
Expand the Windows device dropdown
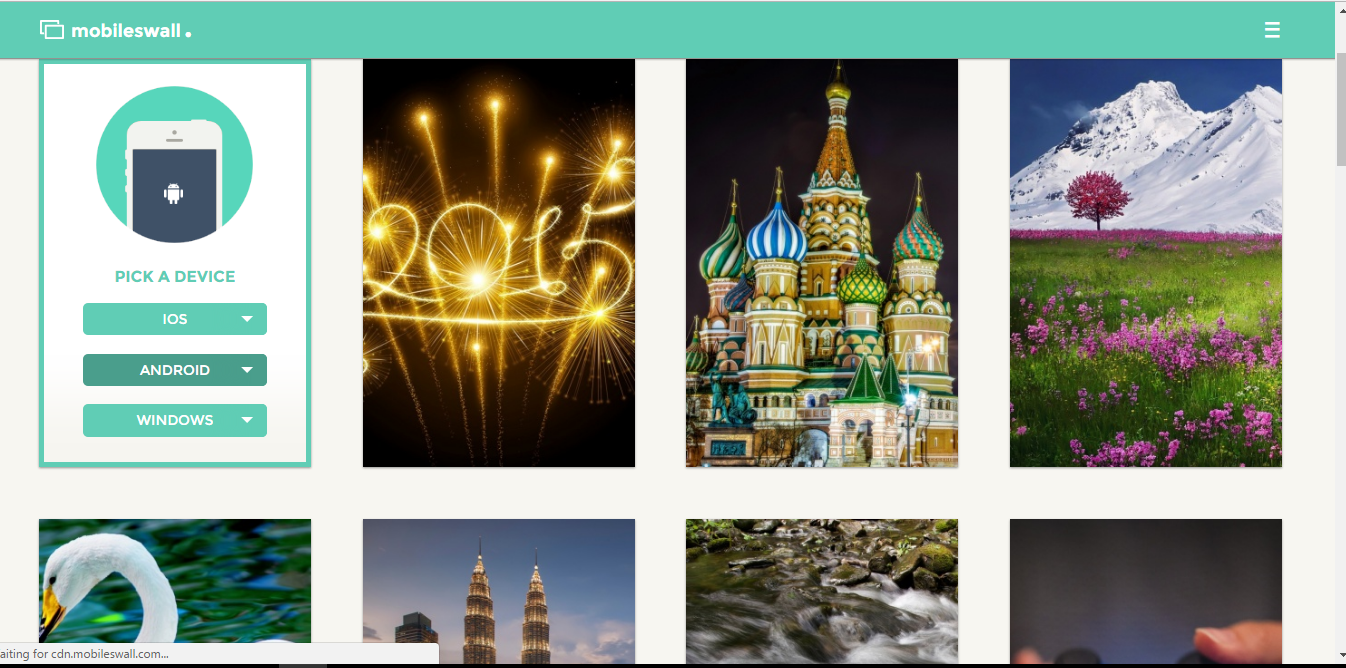pos(175,420)
